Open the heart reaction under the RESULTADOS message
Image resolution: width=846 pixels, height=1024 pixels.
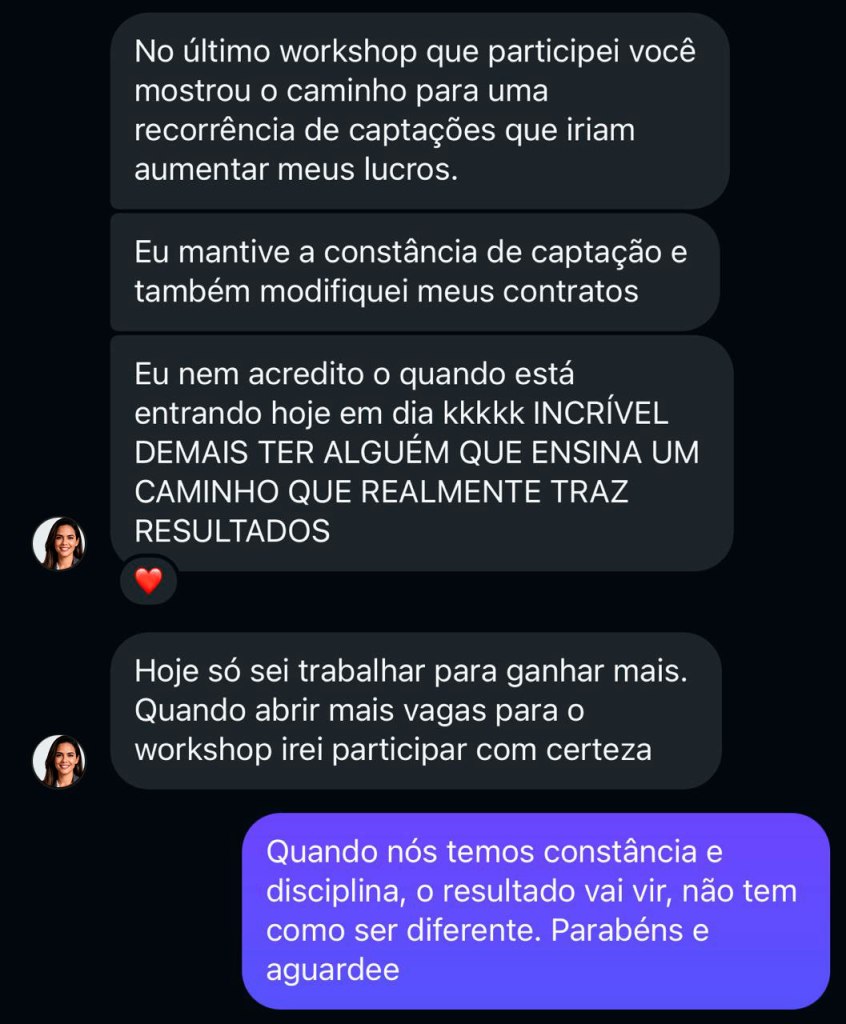click(x=148, y=581)
